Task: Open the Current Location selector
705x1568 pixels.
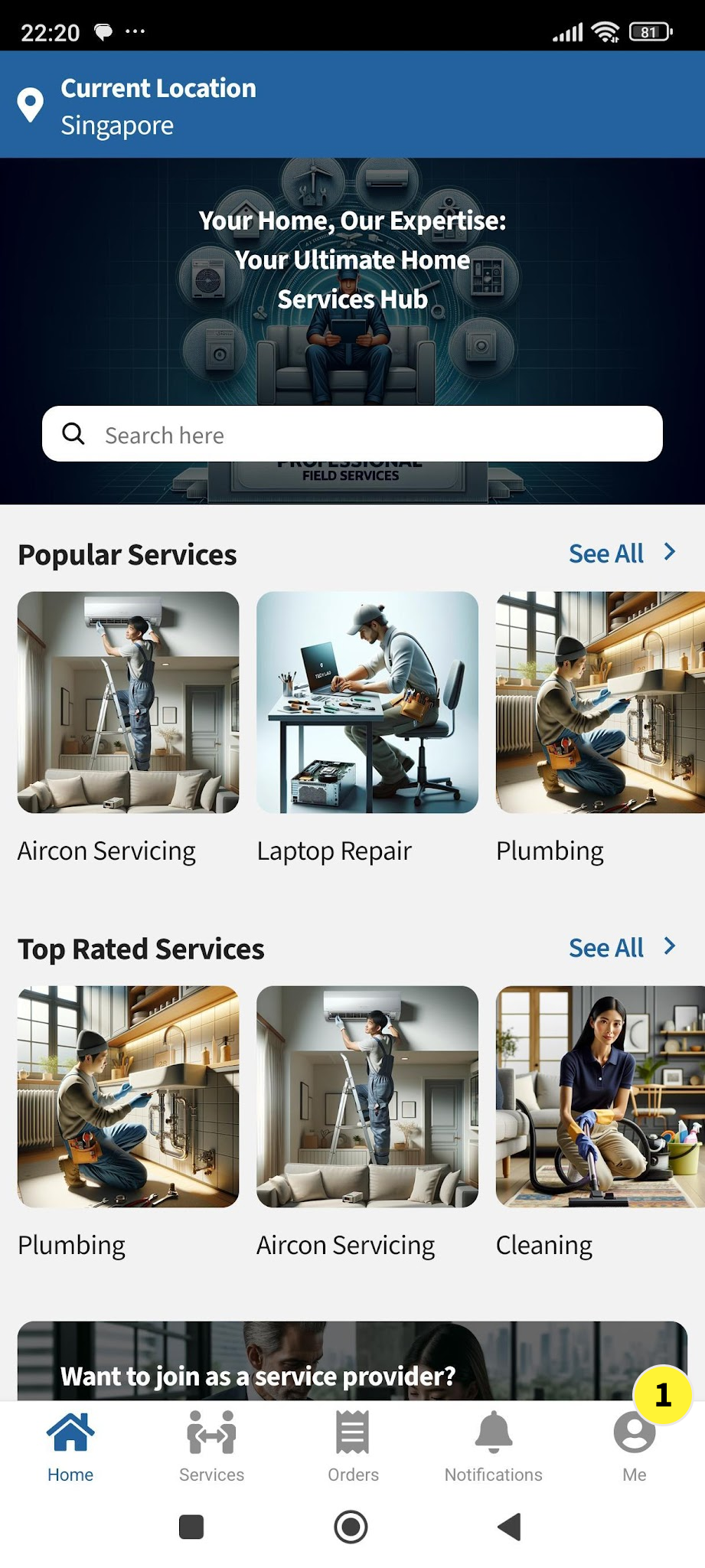Action: 138,106
